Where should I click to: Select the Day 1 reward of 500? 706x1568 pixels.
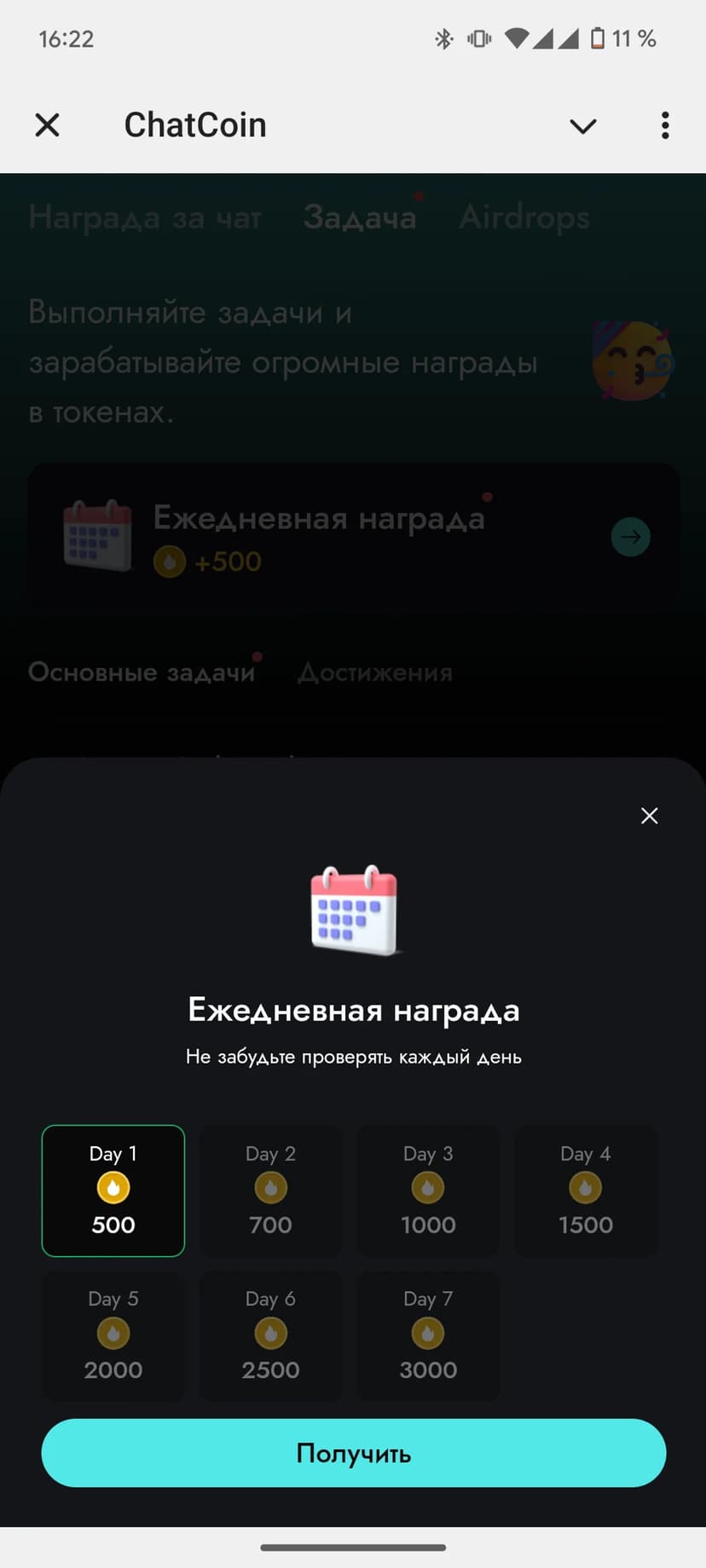click(113, 1190)
